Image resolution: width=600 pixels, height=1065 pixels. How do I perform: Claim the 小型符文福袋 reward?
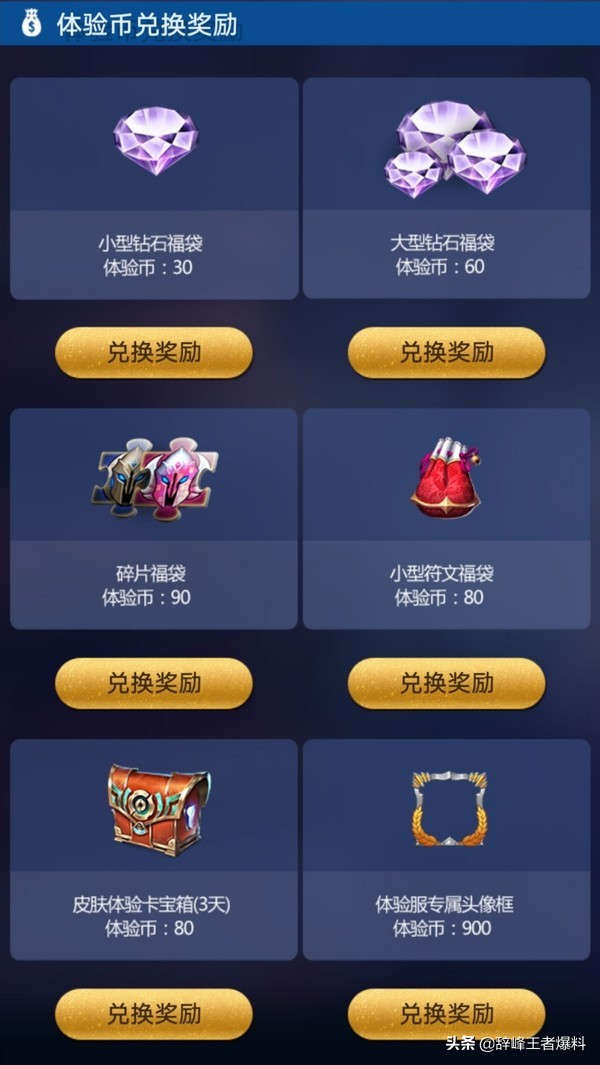coord(446,683)
